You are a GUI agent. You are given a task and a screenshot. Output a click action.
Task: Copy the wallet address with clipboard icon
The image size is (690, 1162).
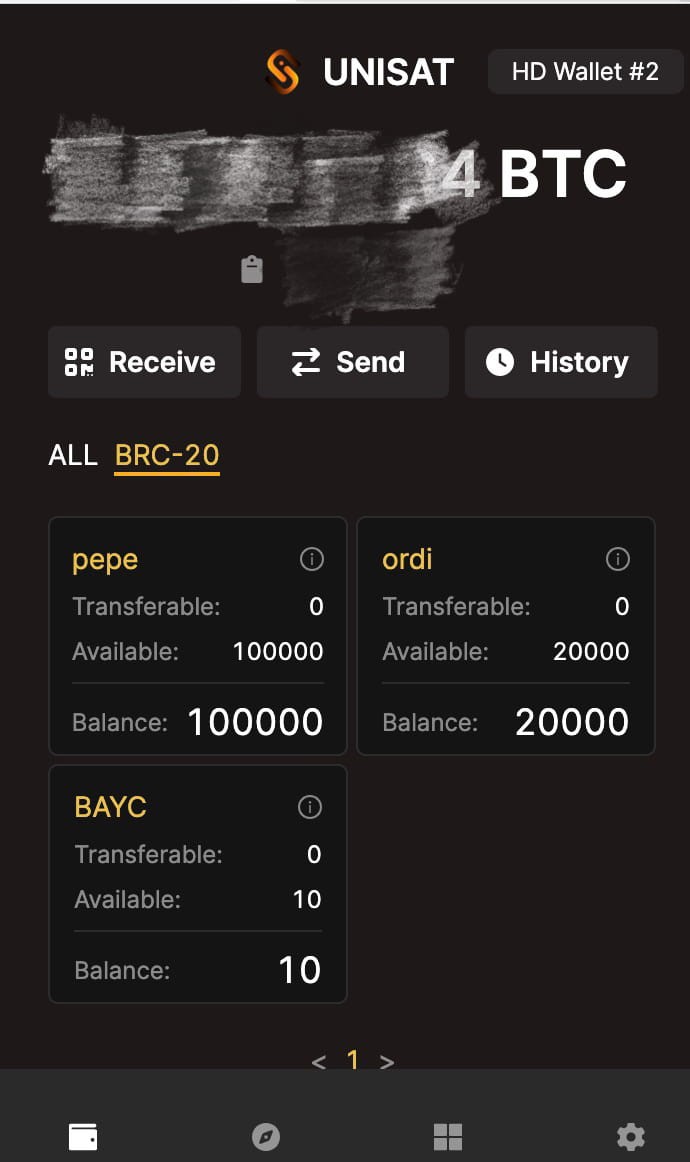252,269
